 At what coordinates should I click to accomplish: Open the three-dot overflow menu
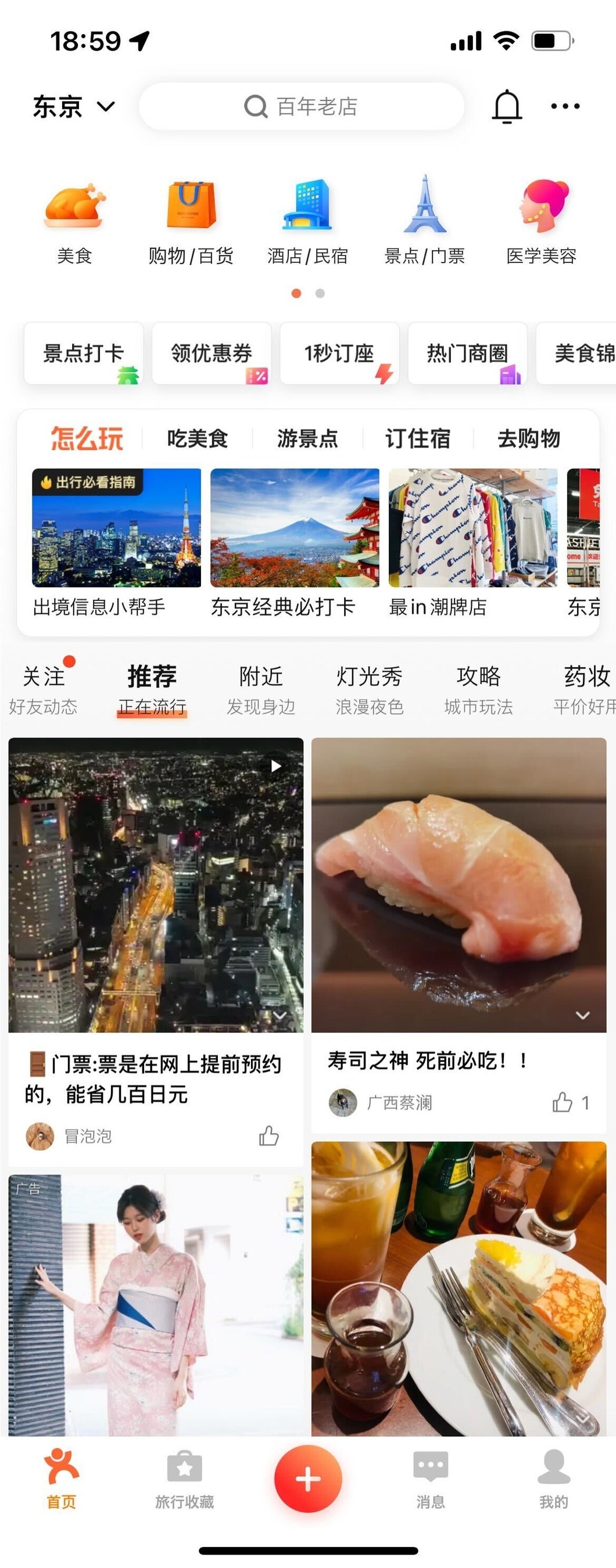pyautogui.click(x=565, y=106)
